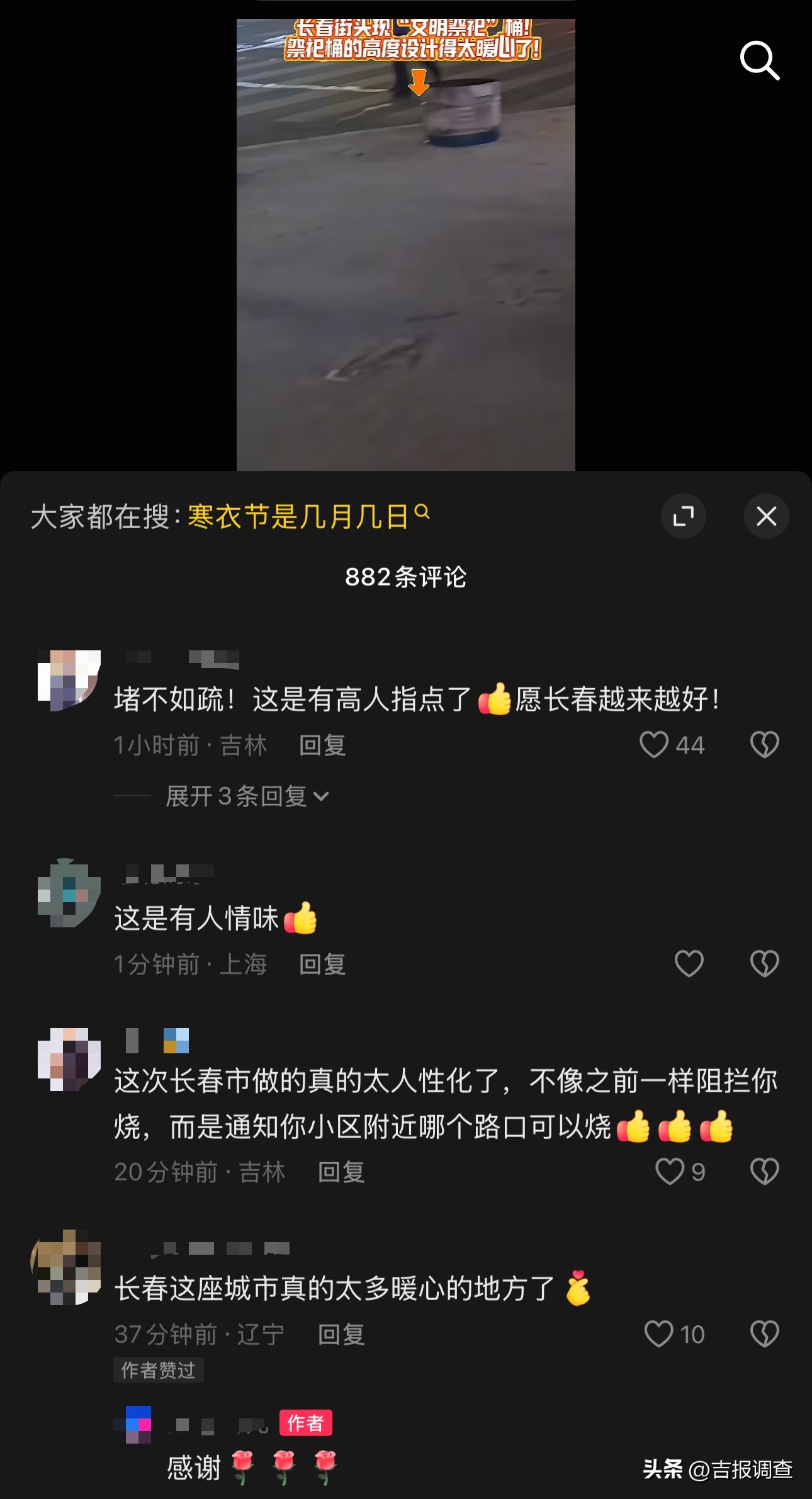Close the comments panel

(766, 516)
